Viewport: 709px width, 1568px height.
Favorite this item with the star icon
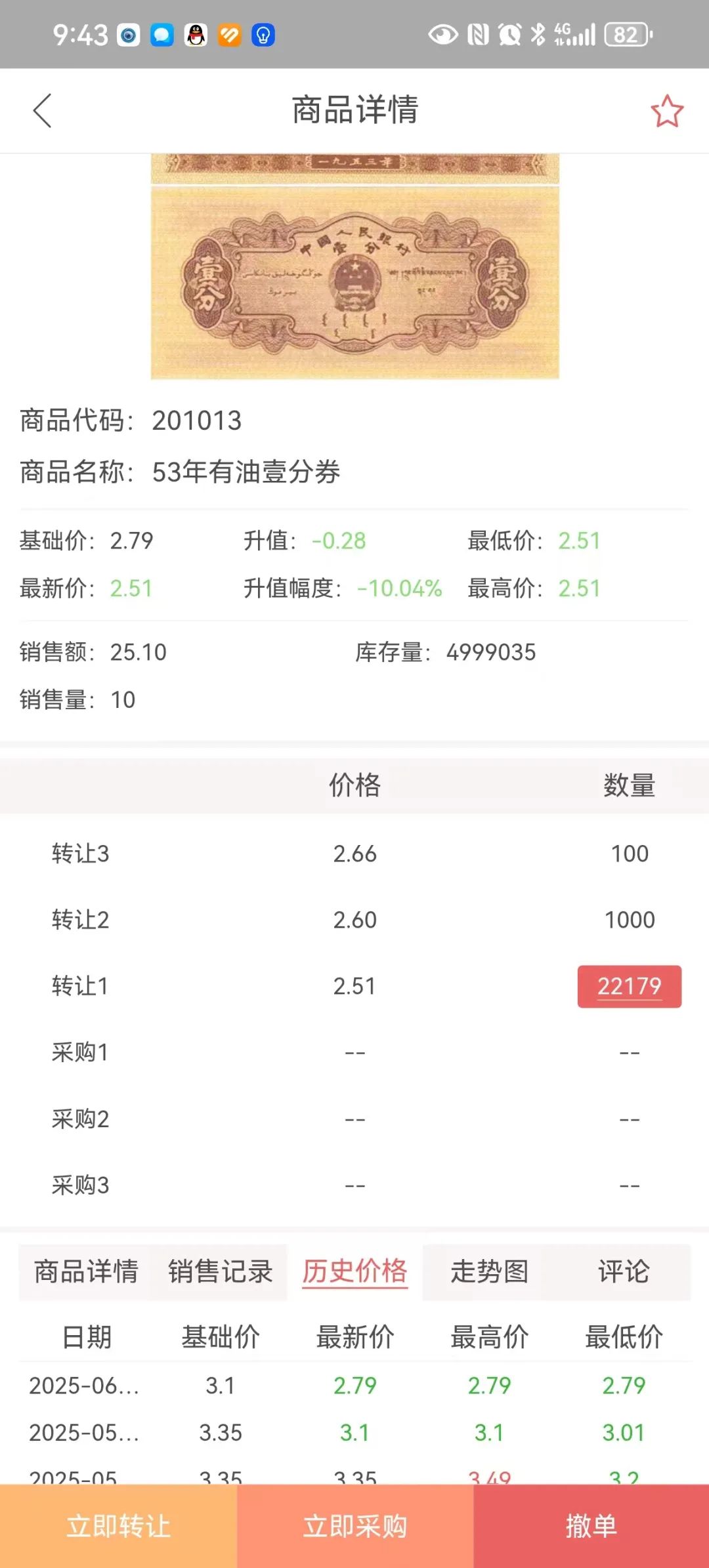click(x=667, y=110)
